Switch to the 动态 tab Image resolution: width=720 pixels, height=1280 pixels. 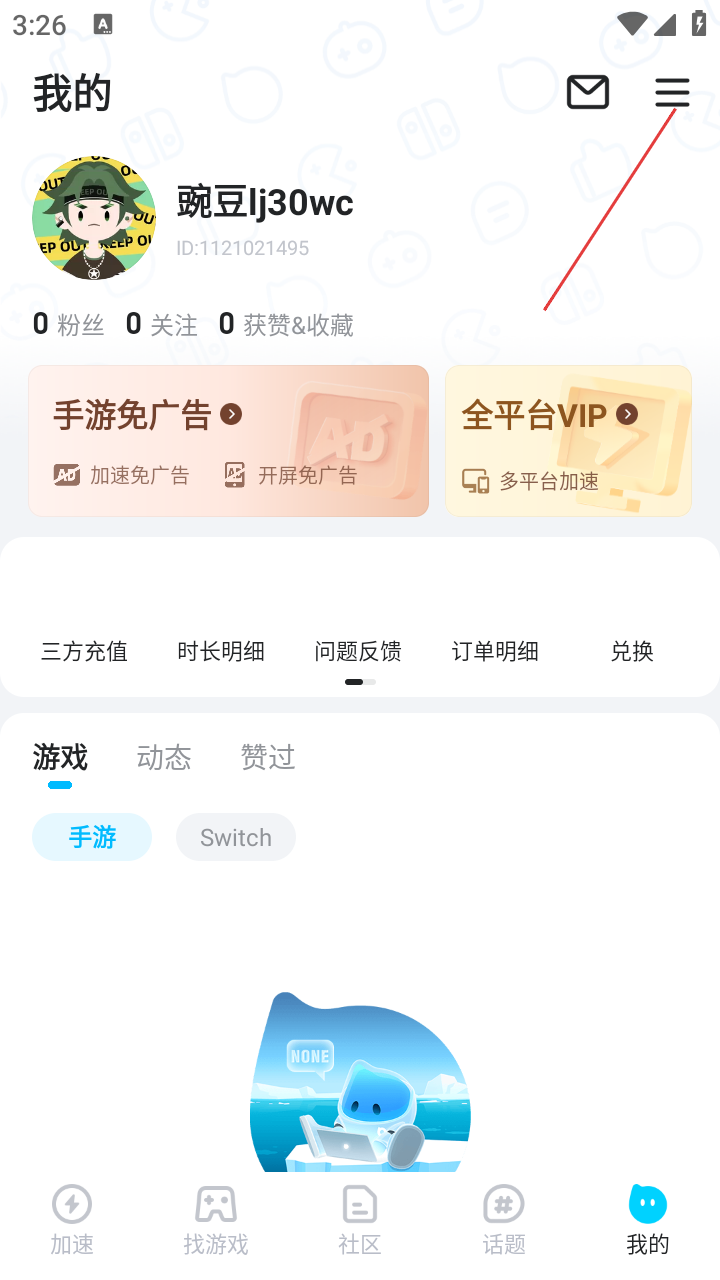click(x=164, y=757)
